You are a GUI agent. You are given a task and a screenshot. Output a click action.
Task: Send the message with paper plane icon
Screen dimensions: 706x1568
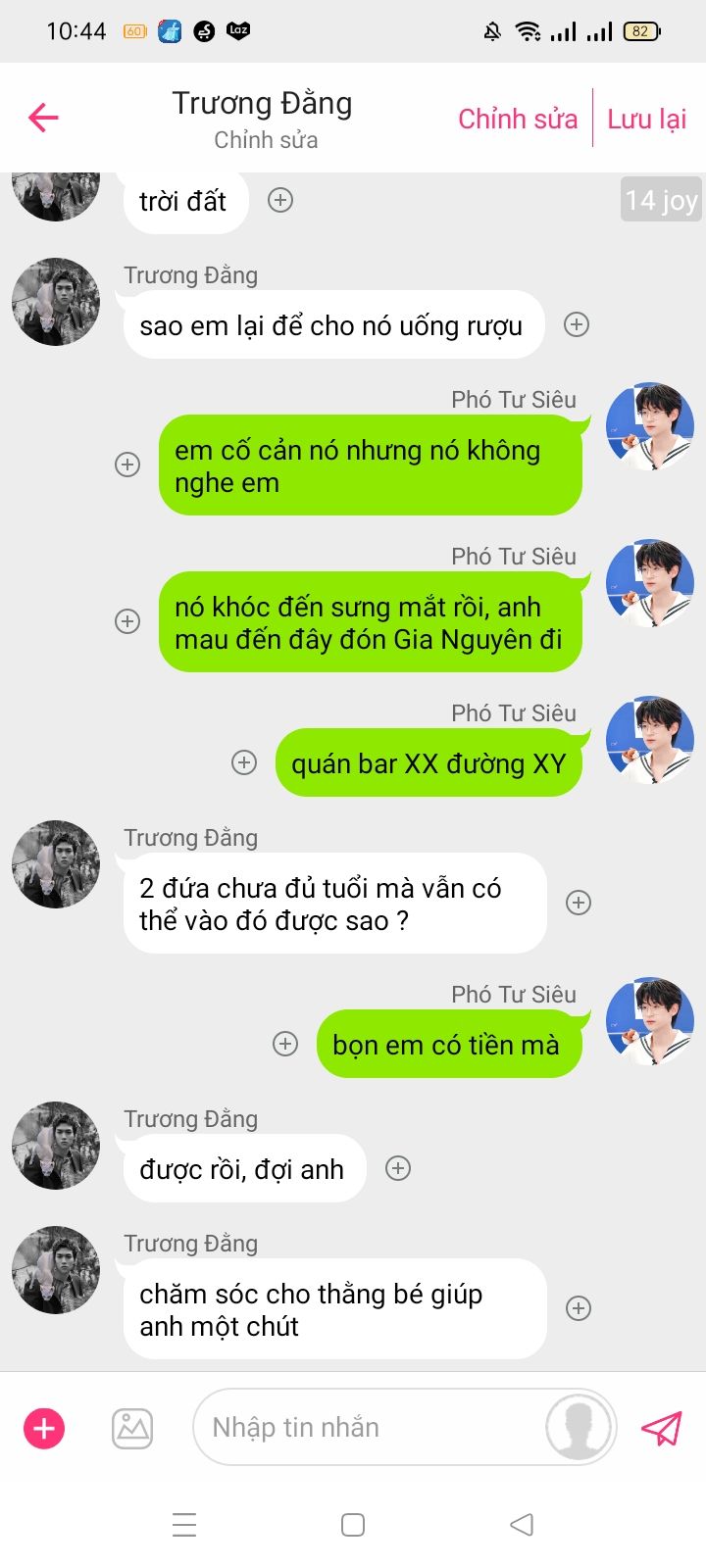pyautogui.click(x=662, y=1428)
